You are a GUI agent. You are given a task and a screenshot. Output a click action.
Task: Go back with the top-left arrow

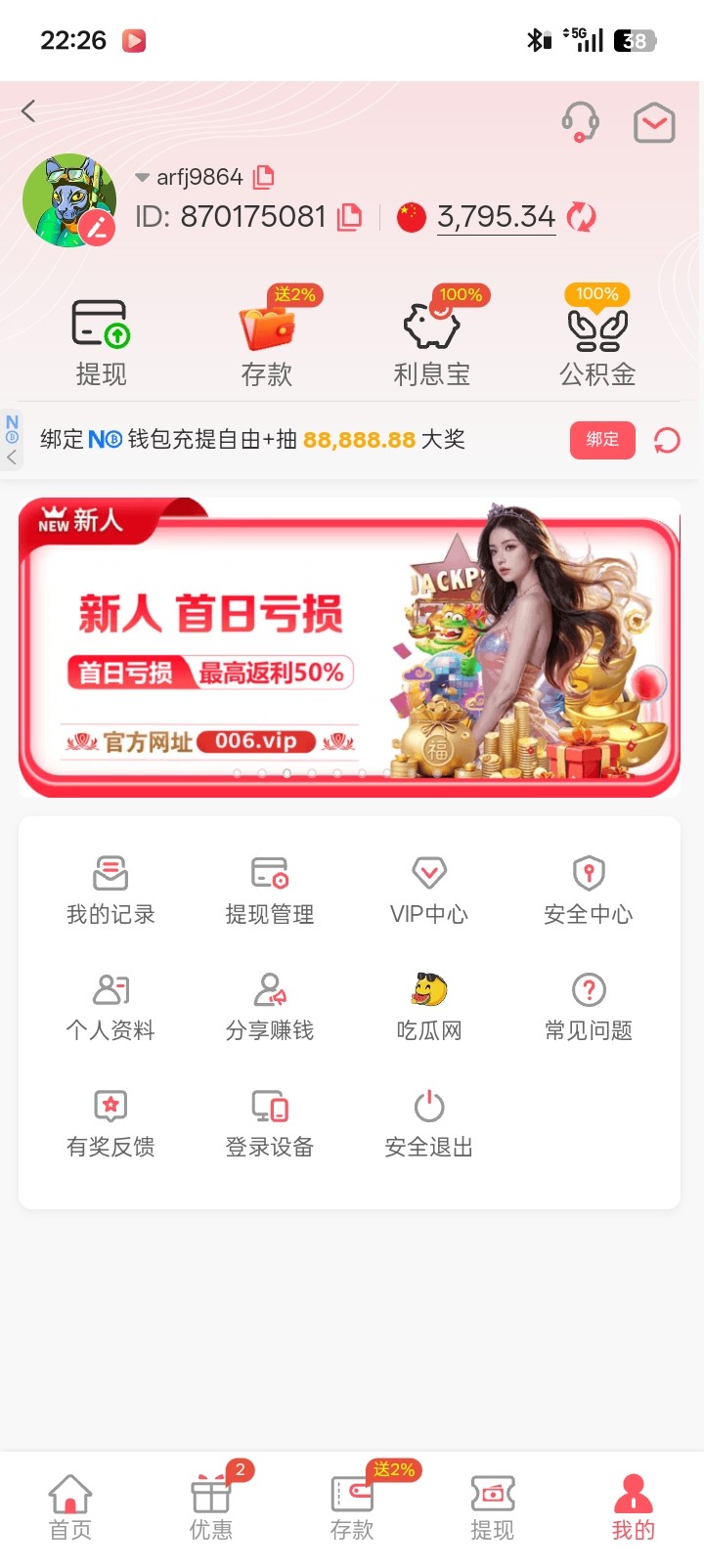(29, 111)
